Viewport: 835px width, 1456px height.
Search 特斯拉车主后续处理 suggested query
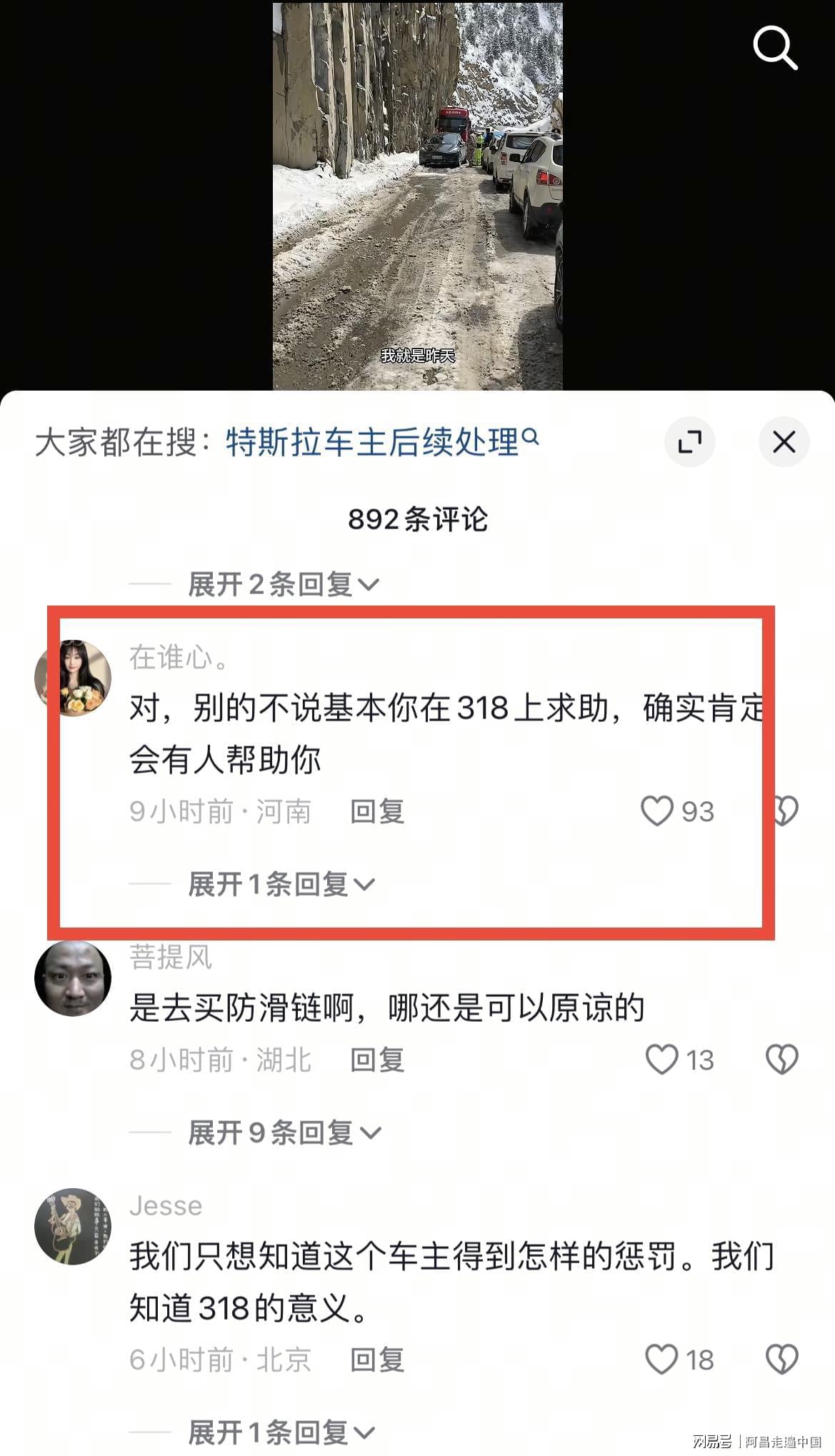click(x=382, y=442)
